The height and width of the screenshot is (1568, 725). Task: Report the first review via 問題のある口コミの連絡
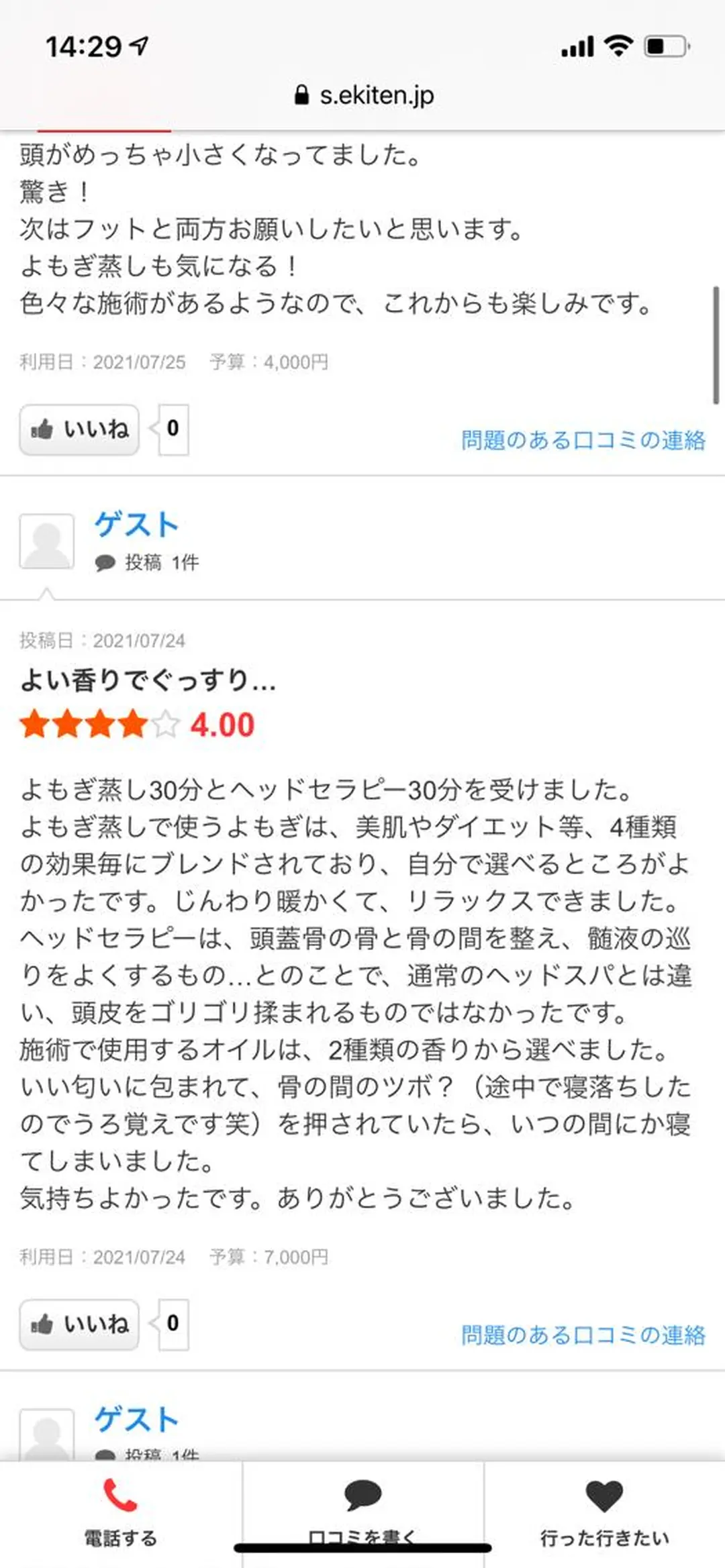click(585, 439)
